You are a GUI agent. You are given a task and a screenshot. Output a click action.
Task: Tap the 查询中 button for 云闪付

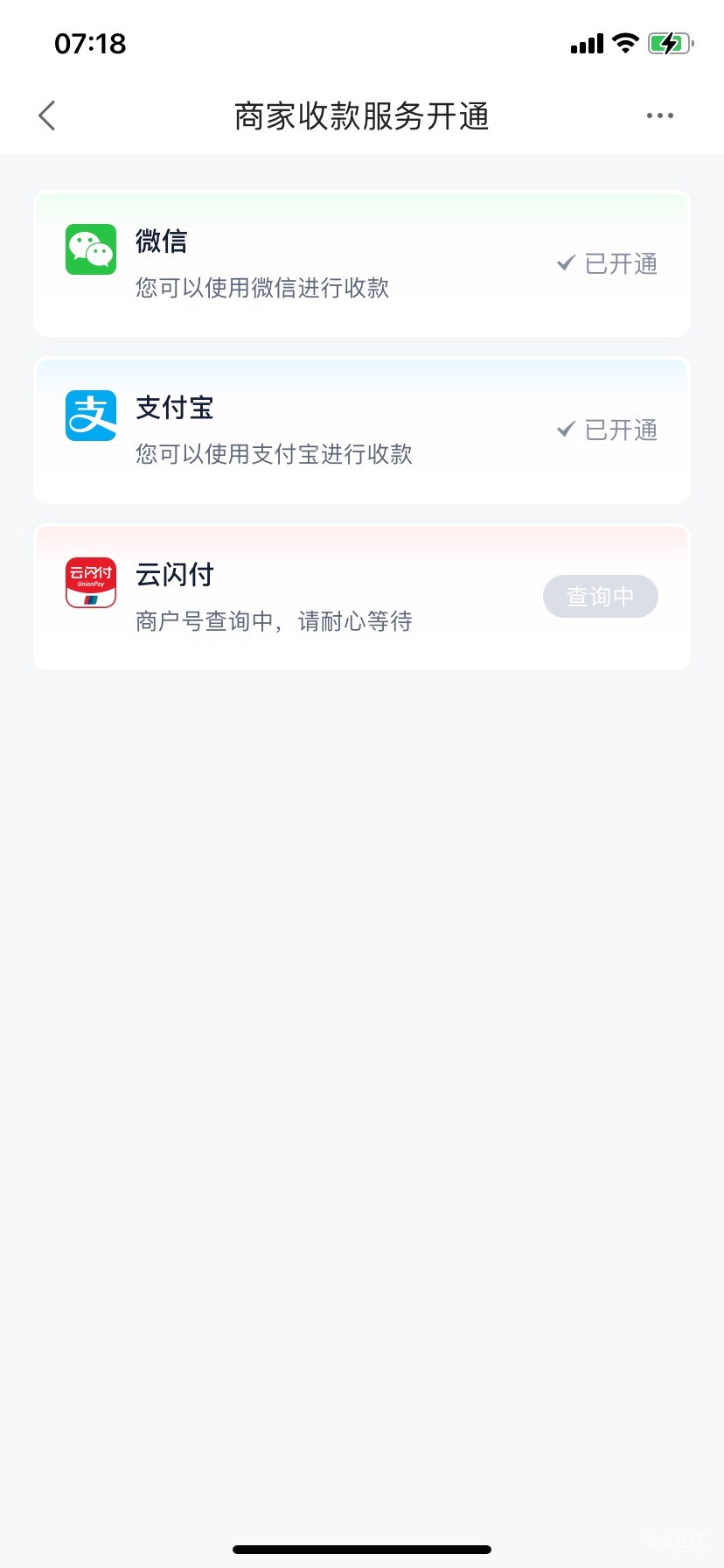tap(600, 597)
